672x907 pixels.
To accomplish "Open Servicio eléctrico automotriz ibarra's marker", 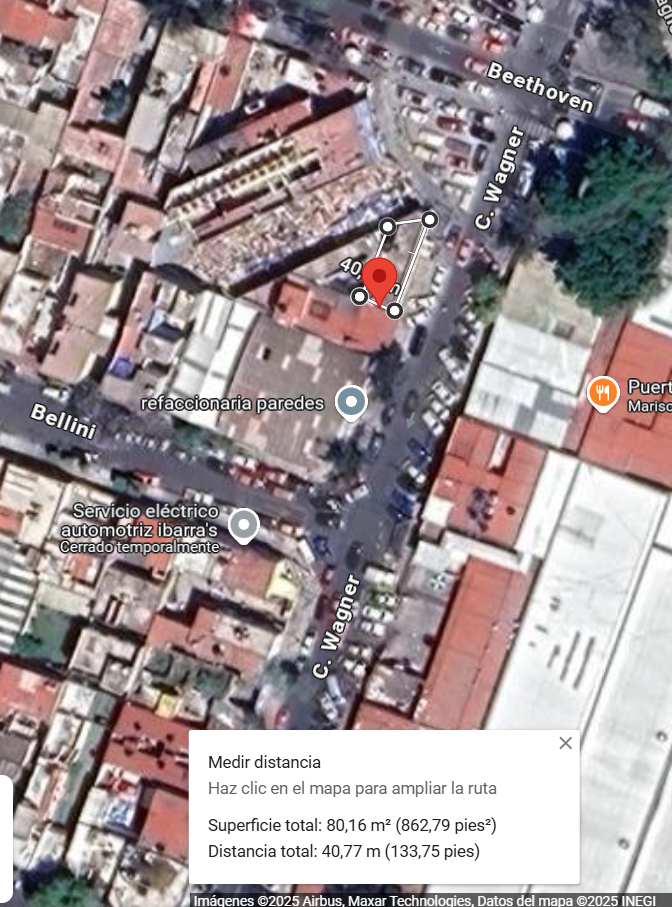I will (x=244, y=525).
